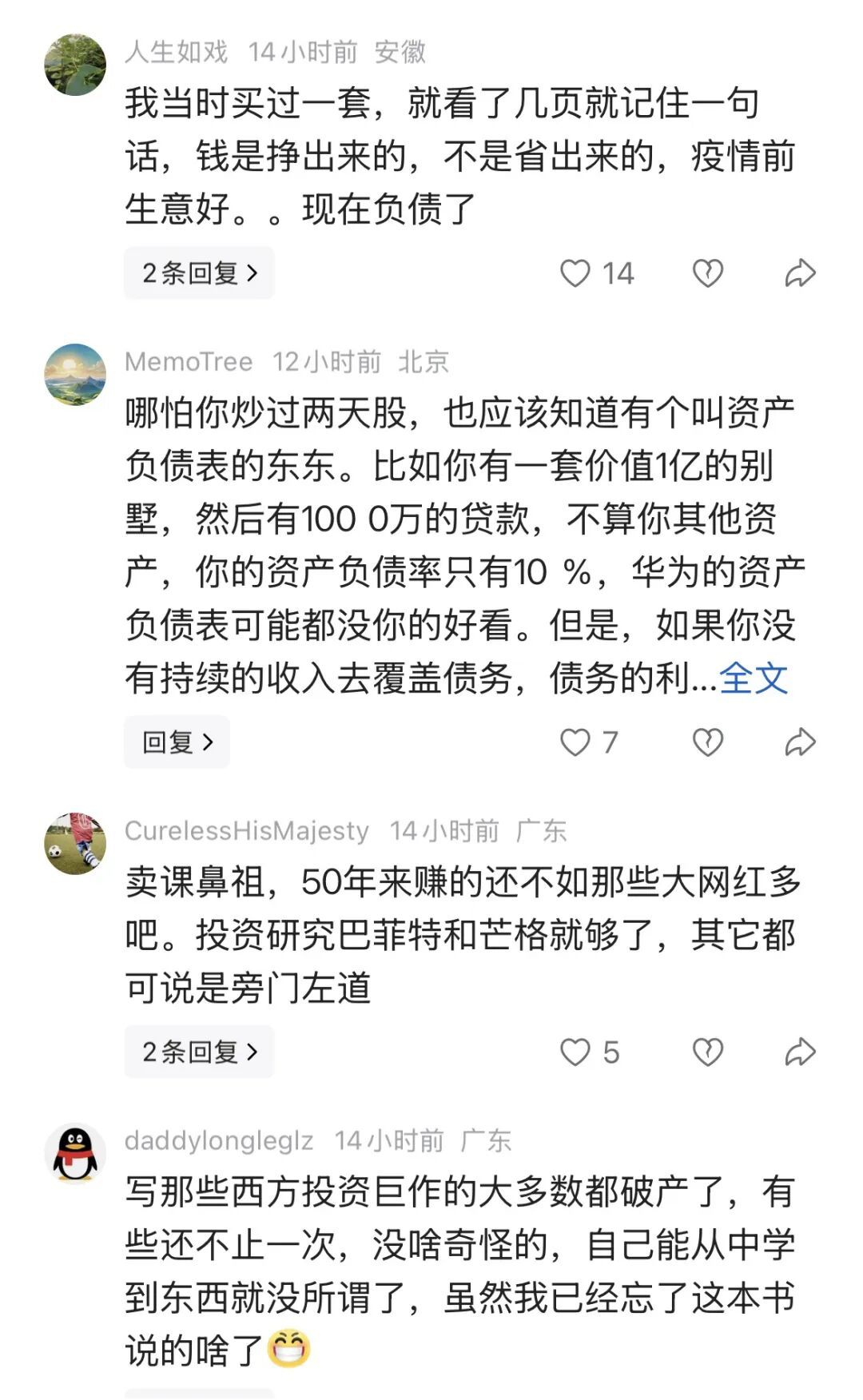
Task: Open CurelessHisMajesty's profile avatar
Action: pos(75,844)
